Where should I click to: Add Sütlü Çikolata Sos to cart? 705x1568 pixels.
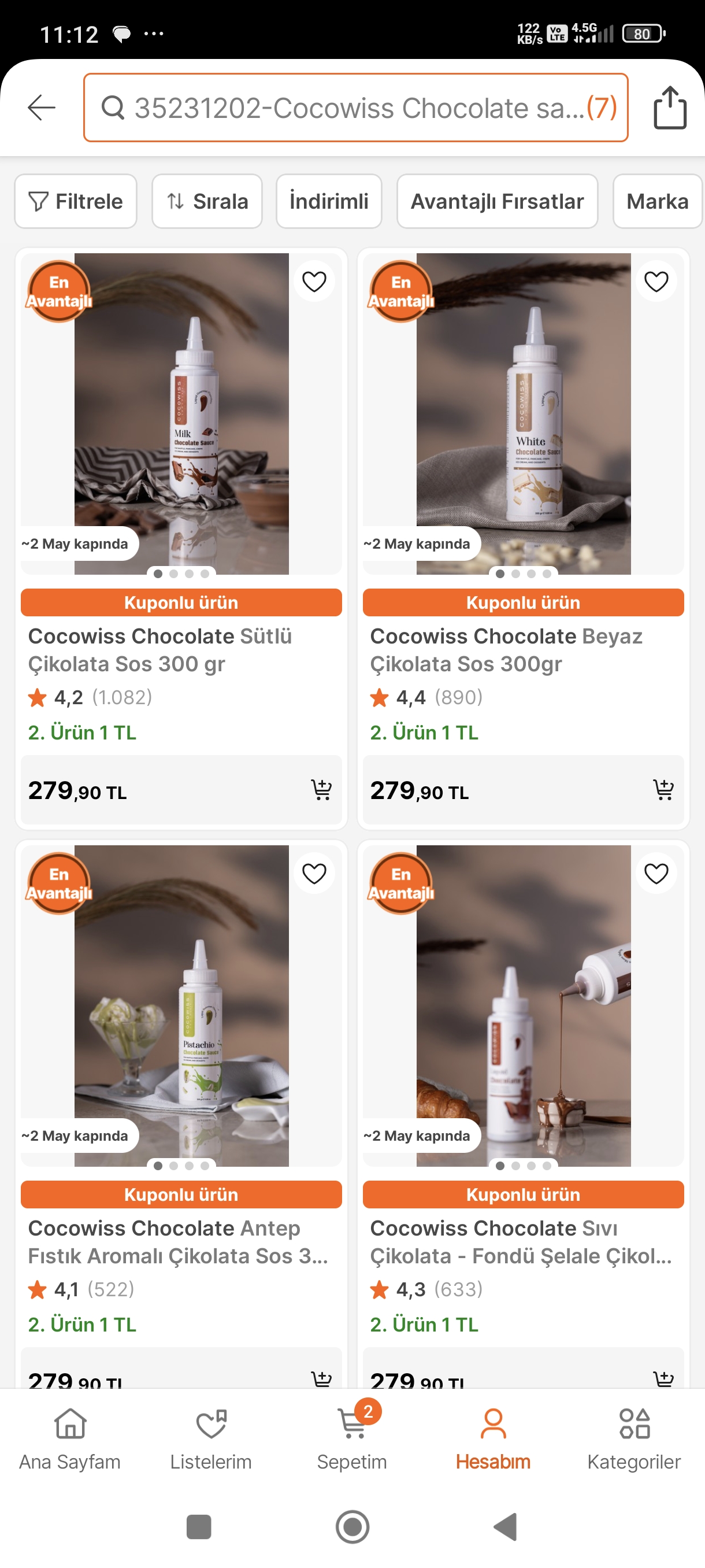(321, 789)
